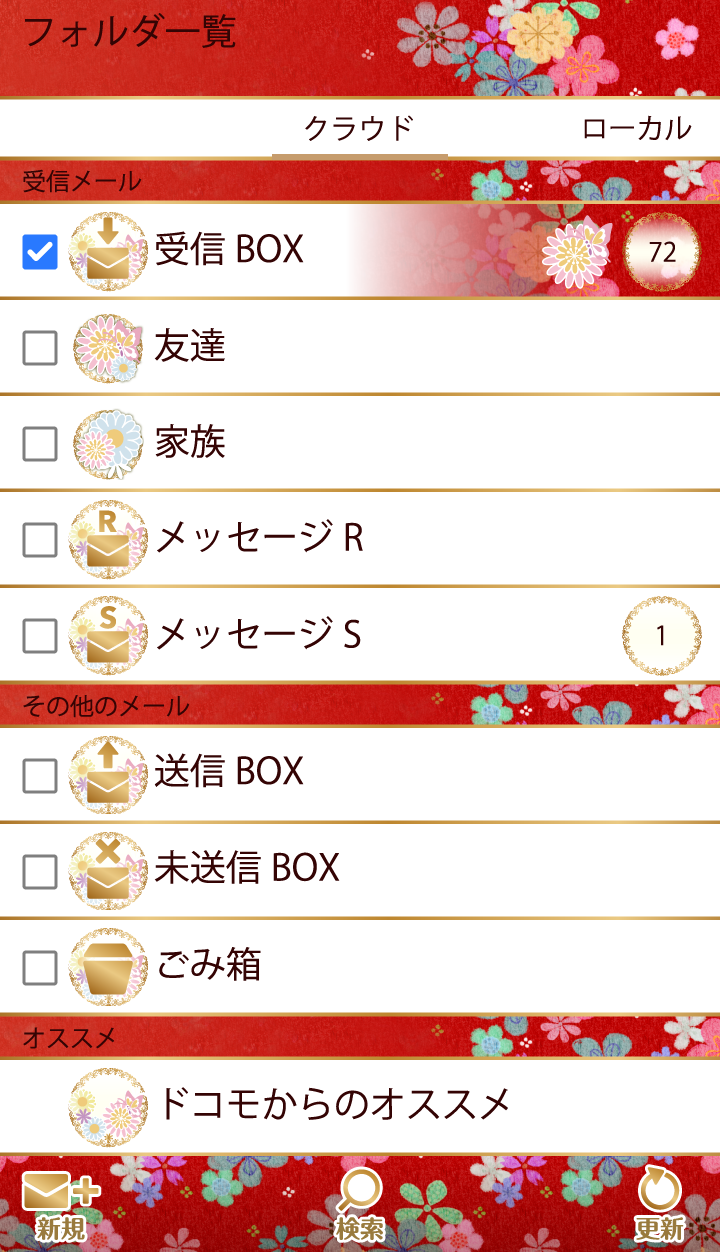The height and width of the screenshot is (1252, 720).
Task: Select the 家族 folder checkbox
Action: 40,443
